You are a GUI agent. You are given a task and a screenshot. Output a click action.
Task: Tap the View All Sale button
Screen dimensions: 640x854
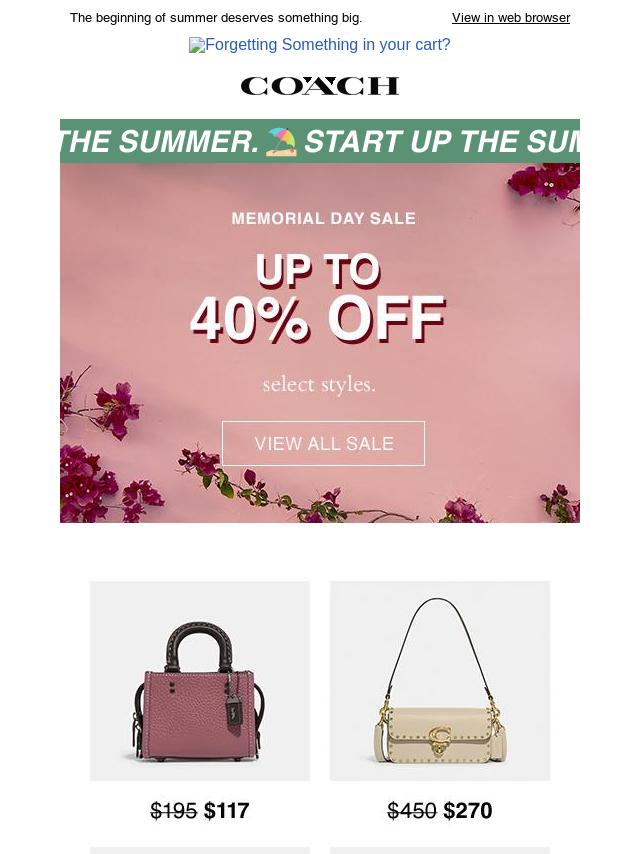click(323, 443)
